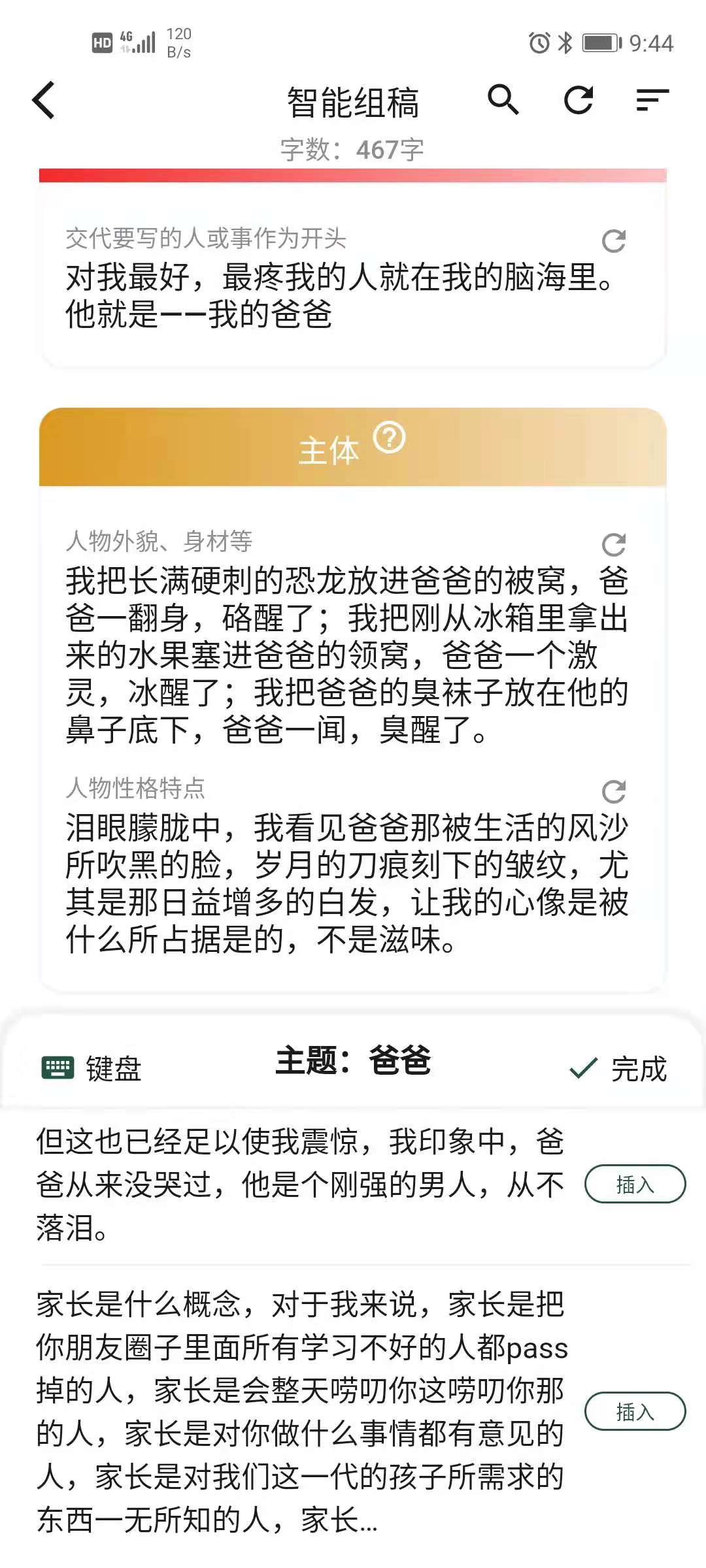
Task: Switch to 键盘 input
Action: 92,1069
